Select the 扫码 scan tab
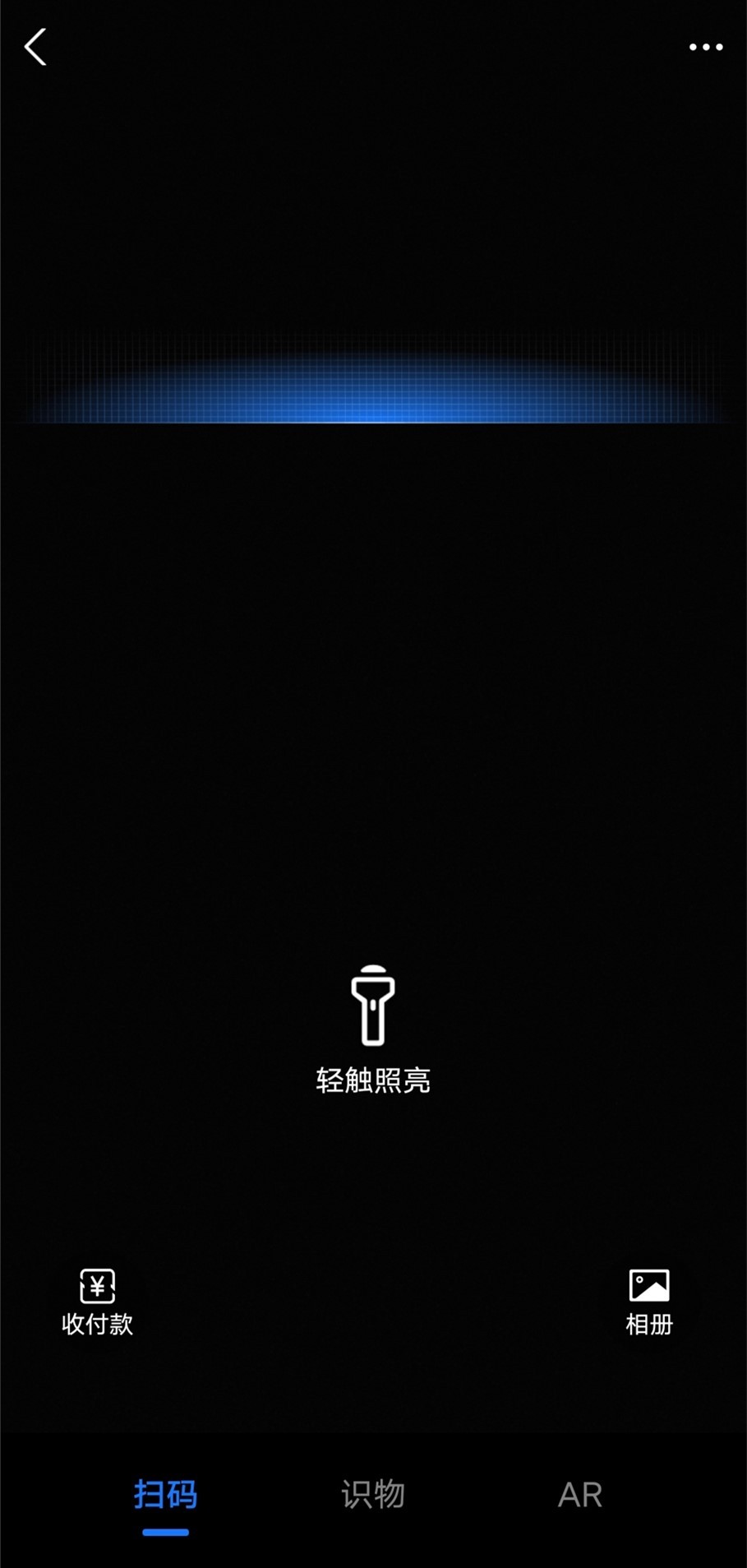The image size is (747, 1568). pyautogui.click(x=164, y=1495)
